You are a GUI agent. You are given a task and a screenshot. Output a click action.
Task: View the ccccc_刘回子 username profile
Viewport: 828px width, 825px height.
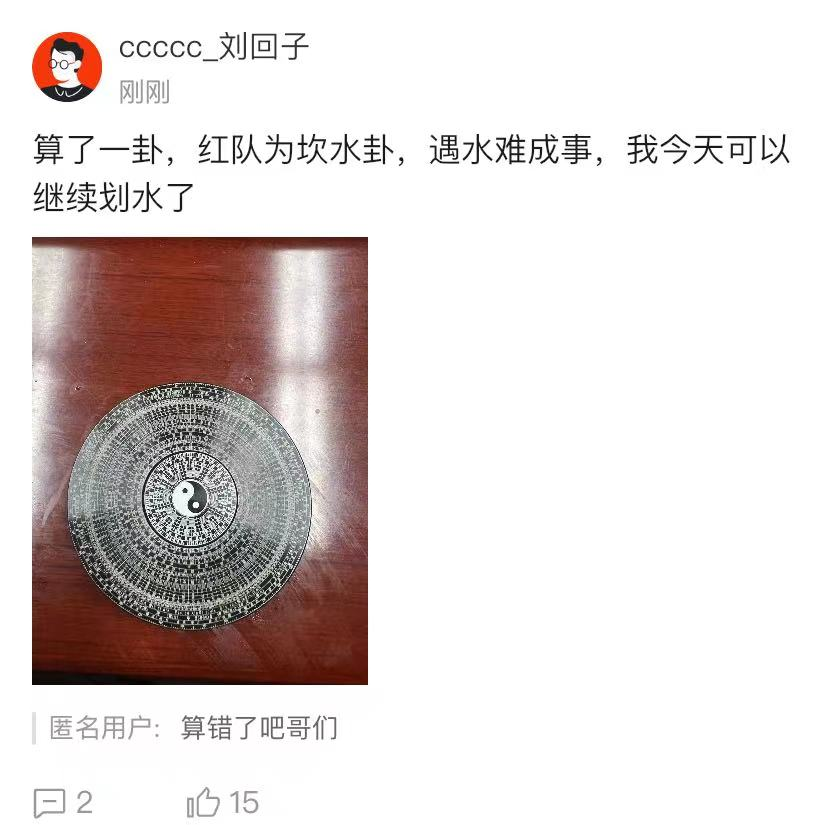point(214,47)
